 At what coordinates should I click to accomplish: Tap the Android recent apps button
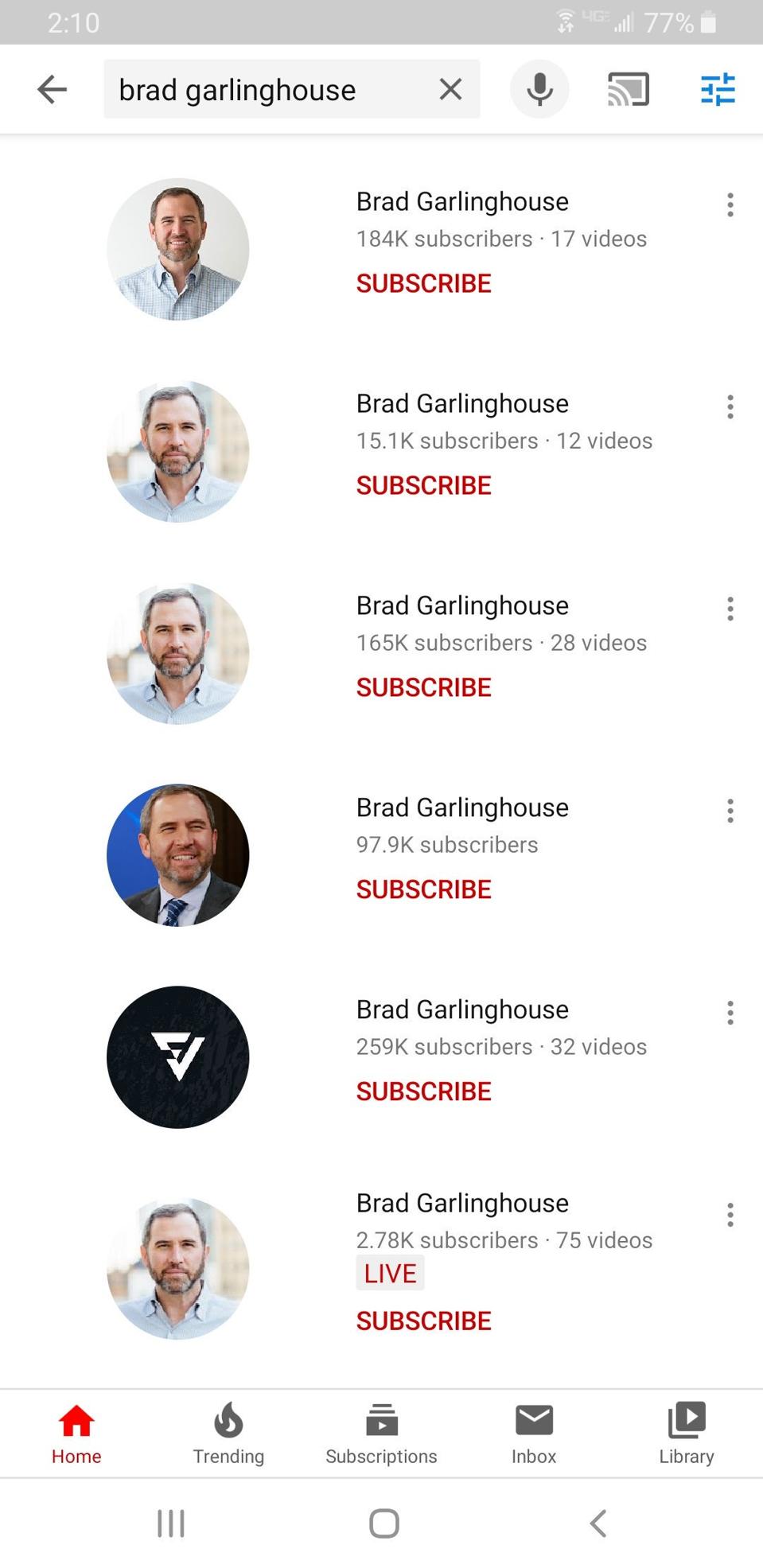(x=170, y=1524)
